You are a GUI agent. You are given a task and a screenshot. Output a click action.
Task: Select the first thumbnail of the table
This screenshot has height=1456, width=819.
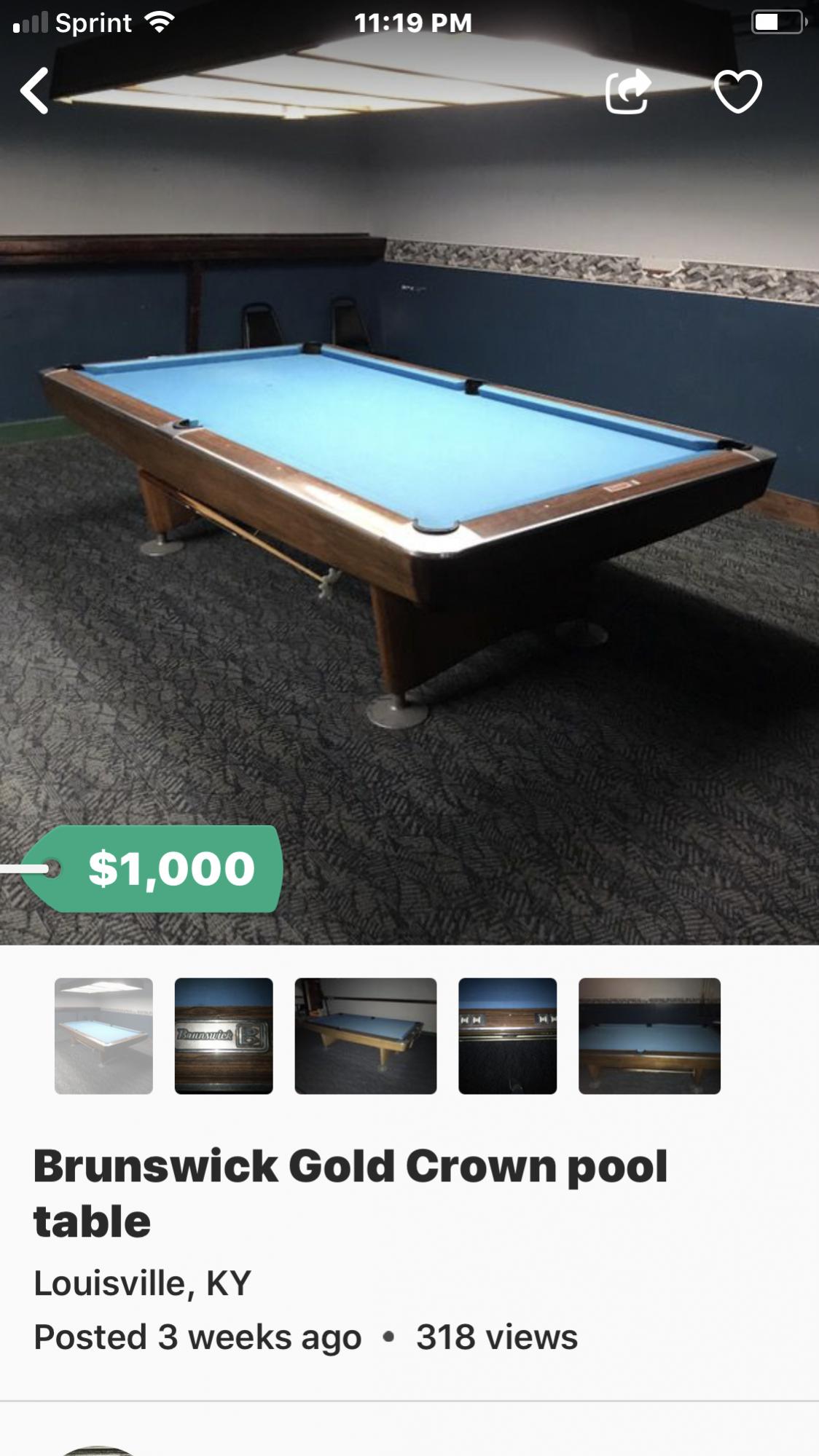103,1035
